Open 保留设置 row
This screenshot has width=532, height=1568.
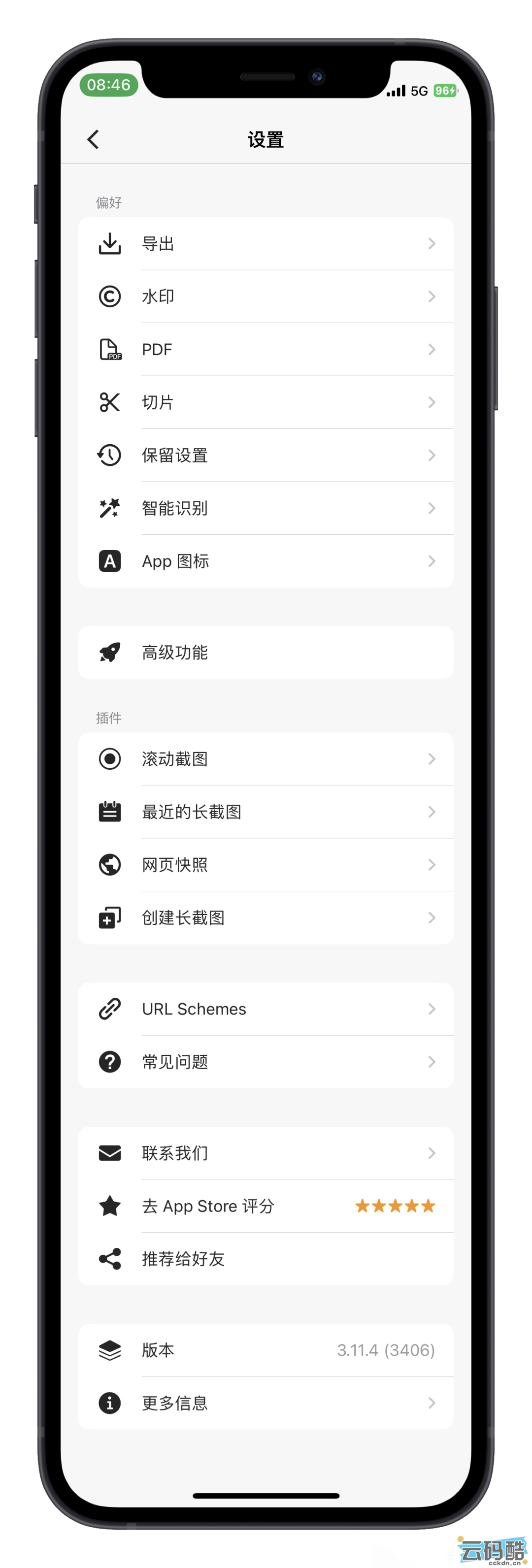click(266, 456)
